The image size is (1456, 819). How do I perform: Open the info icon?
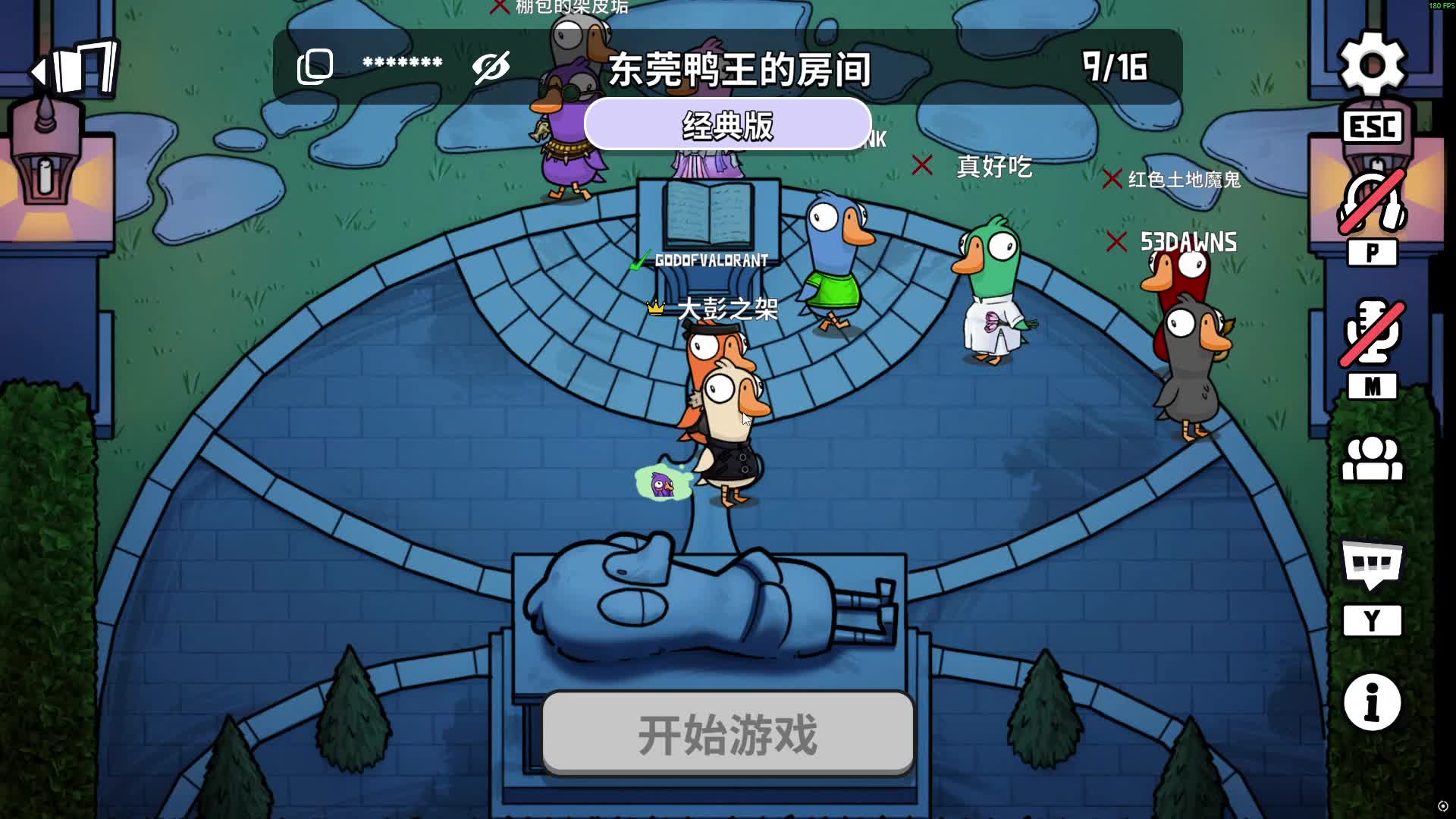tap(1372, 702)
